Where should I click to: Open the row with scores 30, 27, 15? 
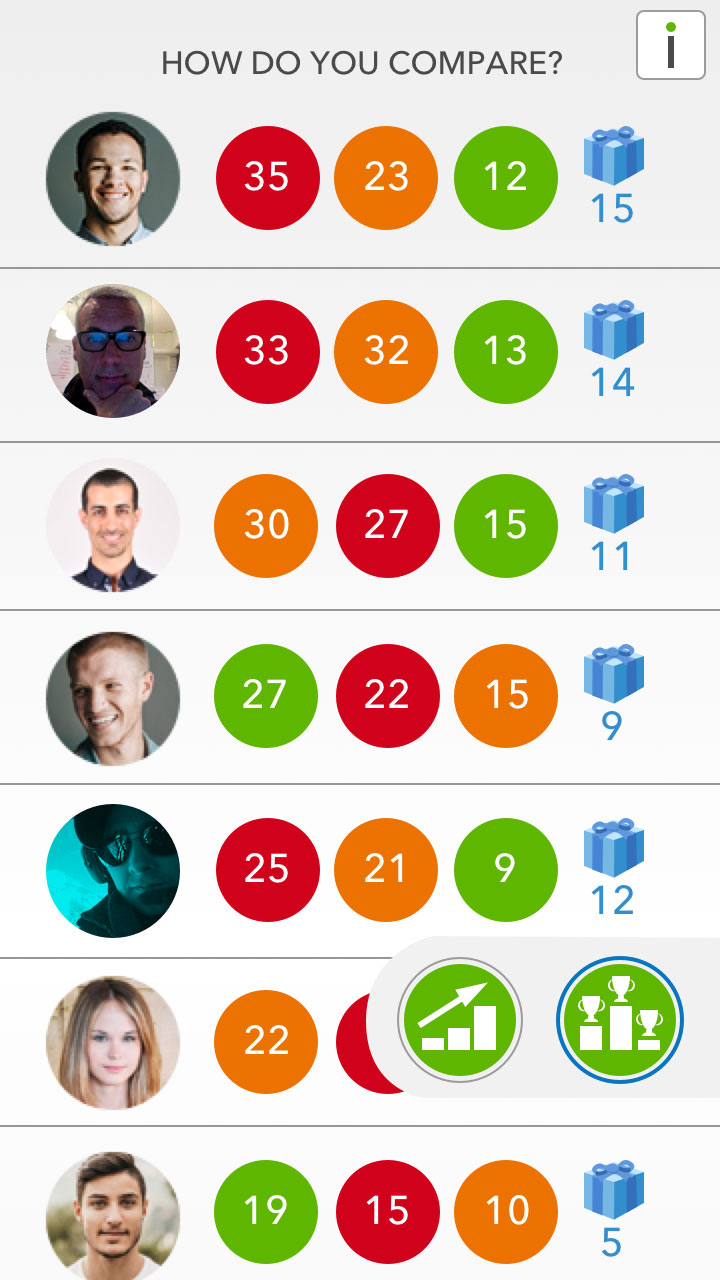point(360,526)
